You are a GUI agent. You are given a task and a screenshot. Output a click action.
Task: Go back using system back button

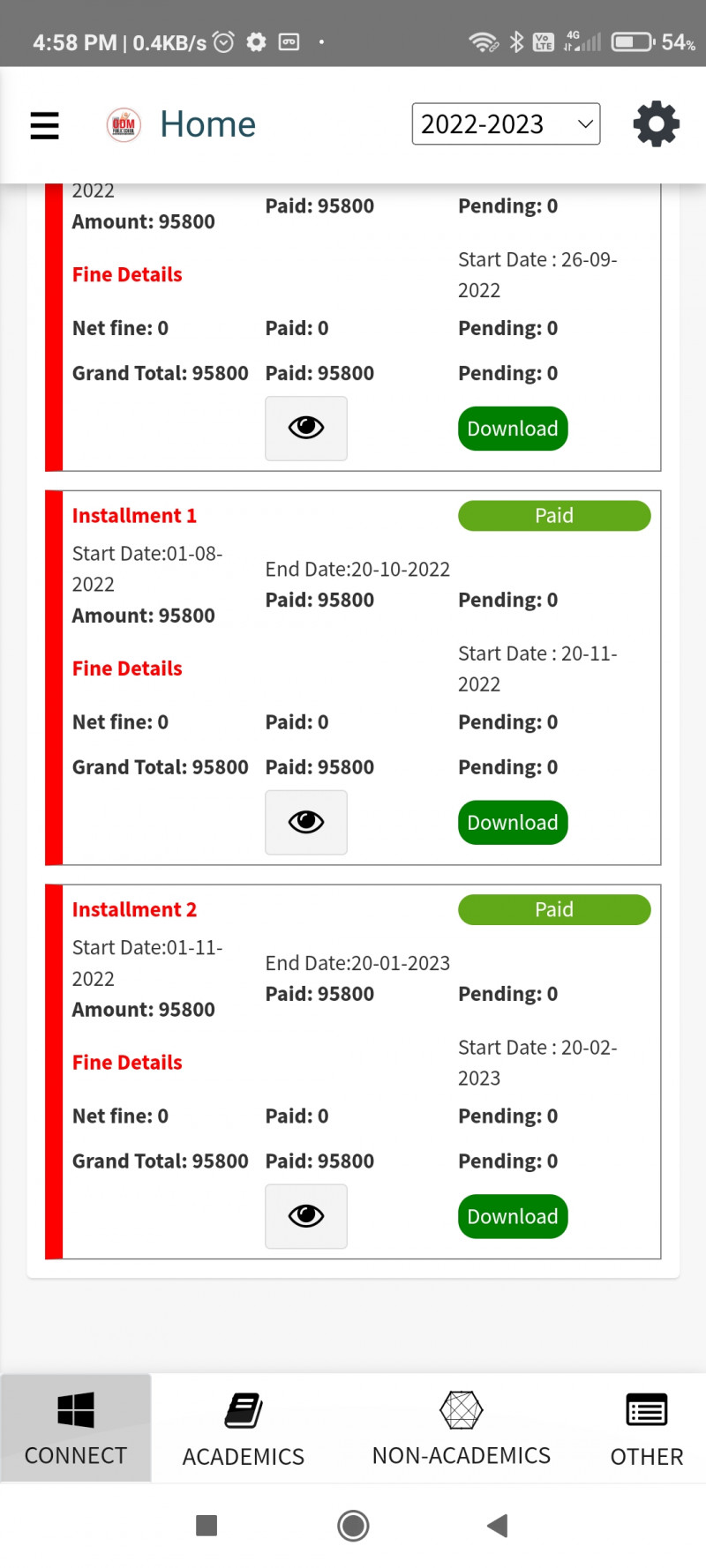click(x=498, y=1526)
